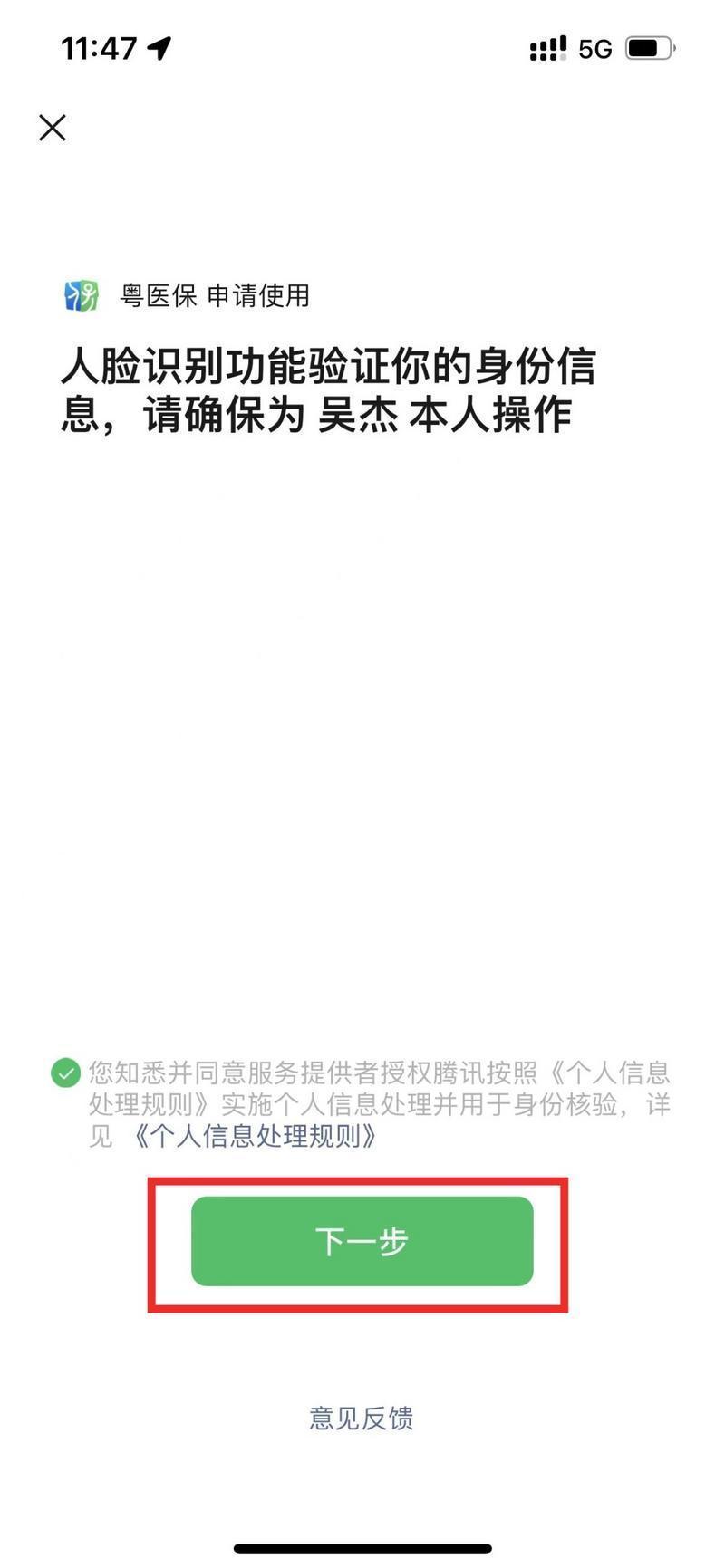This screenshot has width=725, height=1568.
Task: Open the 《个人信息处理规则》 link
Action: [255, 1136]
